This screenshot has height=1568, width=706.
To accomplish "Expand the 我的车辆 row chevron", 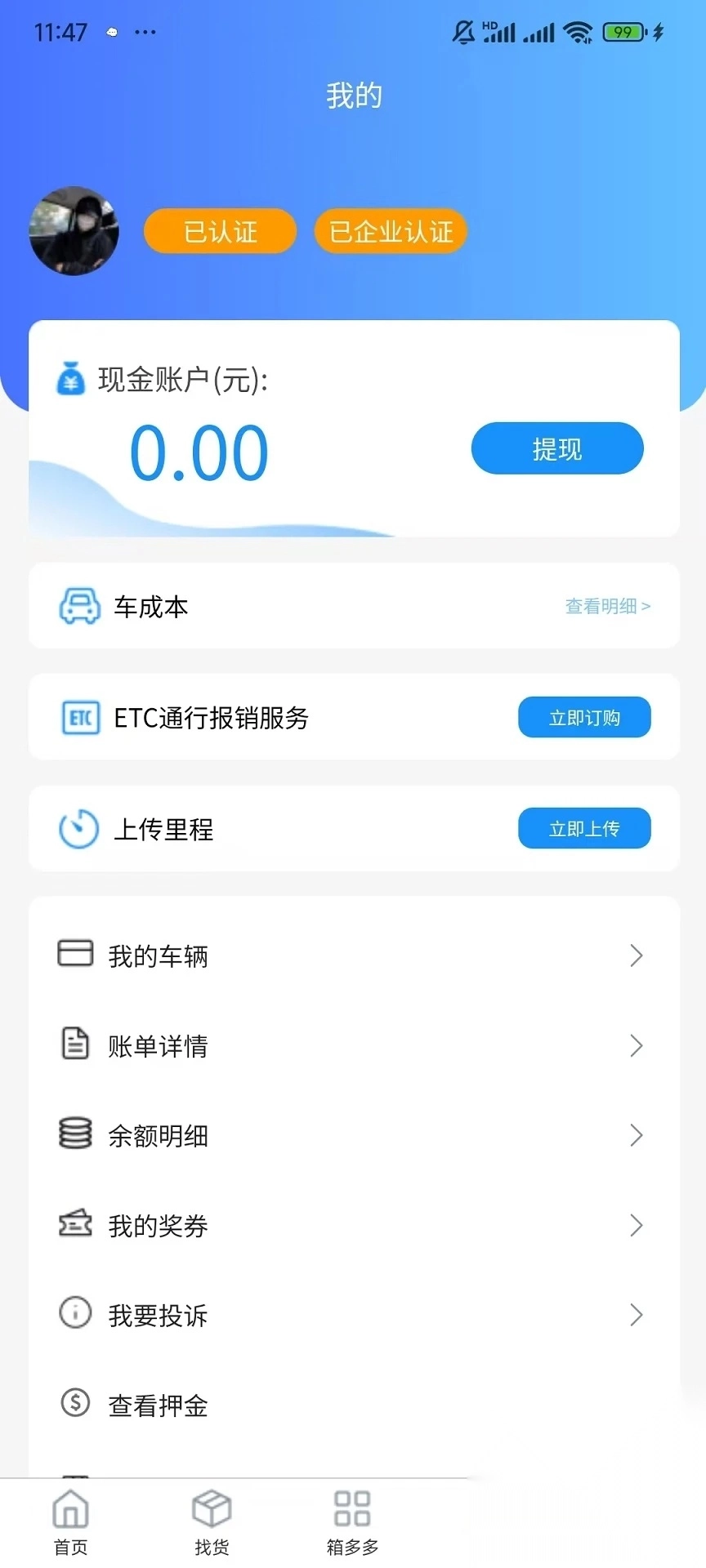I will tap(637, 955).
